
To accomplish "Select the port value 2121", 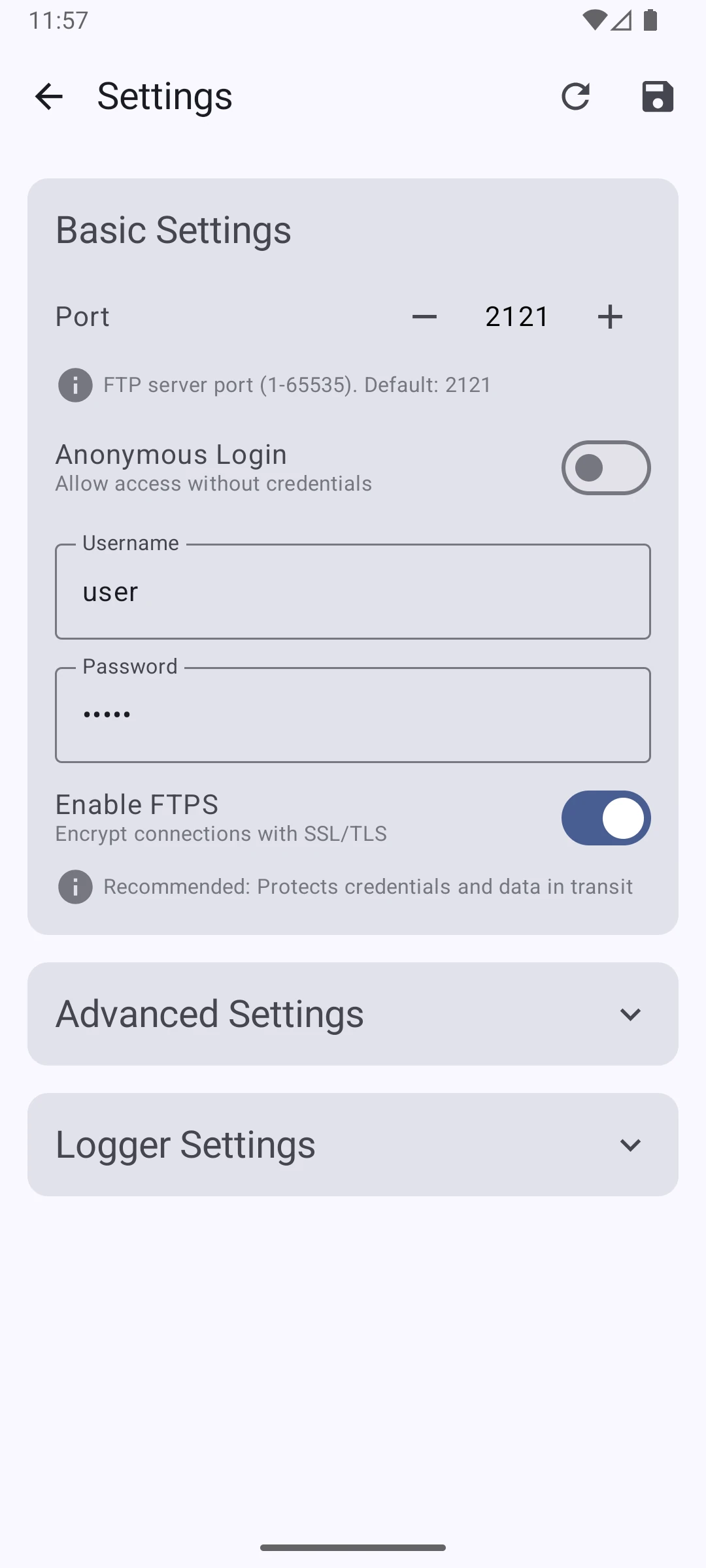I will click(x=517, y=316).
